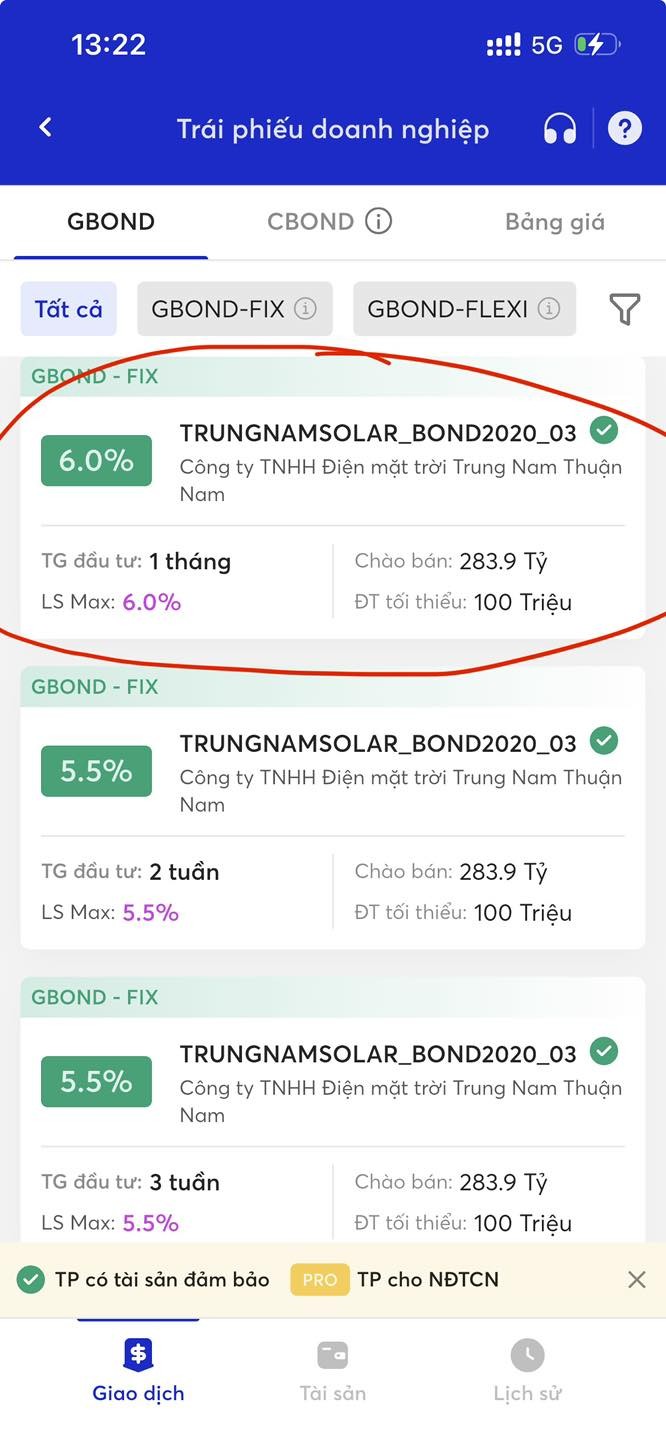This screenshot has height=1440, width=666.
Task: Open the 5.5% bond with 2 tuần term
Action: [332, 810]
